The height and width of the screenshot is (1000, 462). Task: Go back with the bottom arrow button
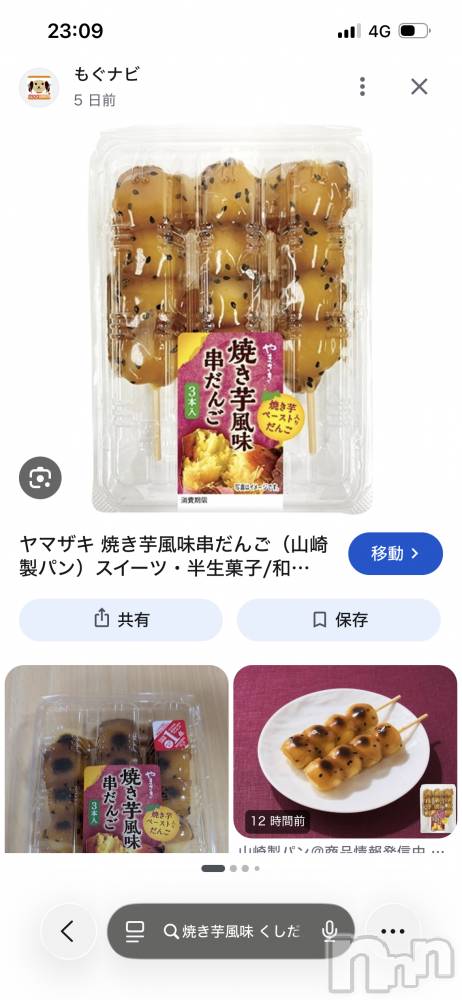coord(67,931)
